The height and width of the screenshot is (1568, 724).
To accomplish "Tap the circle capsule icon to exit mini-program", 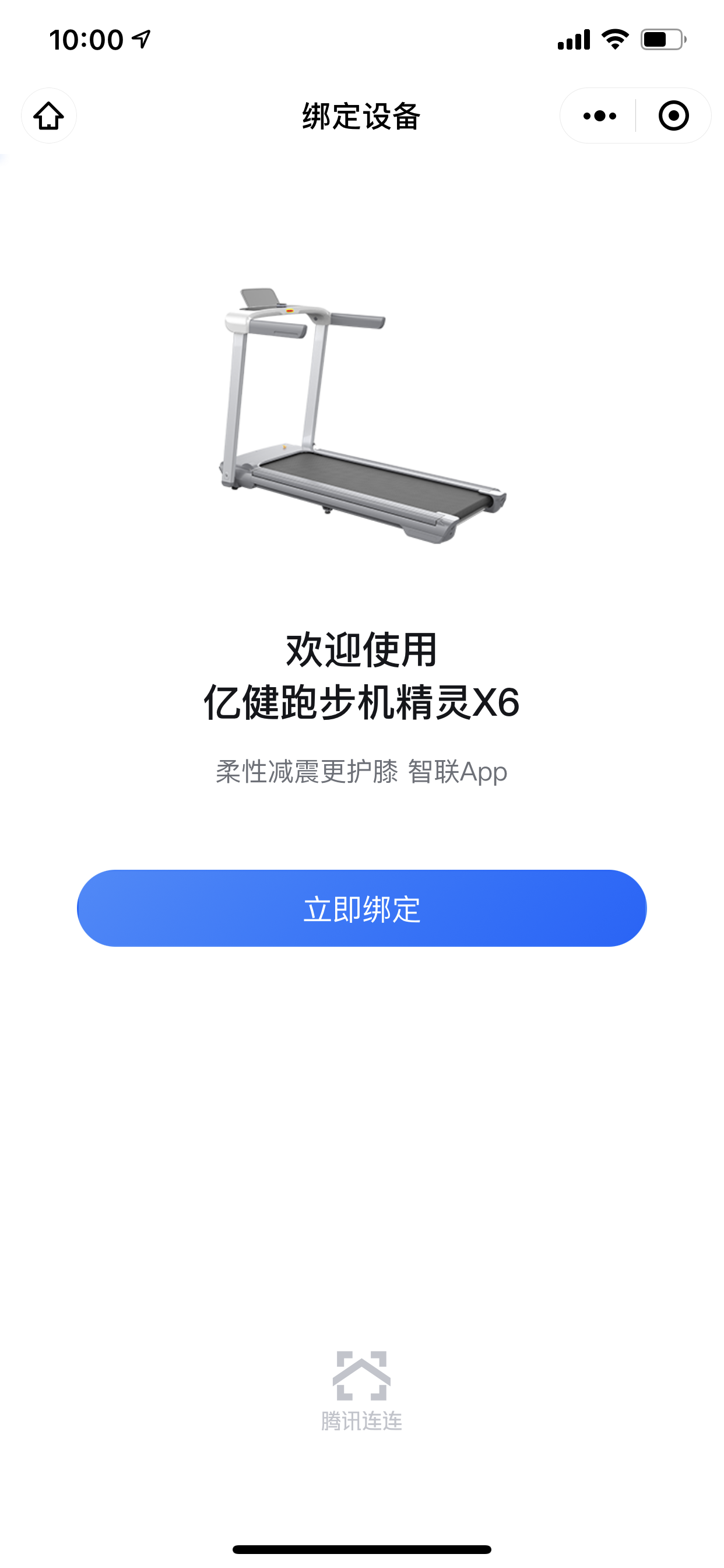I will coord(673,116).
